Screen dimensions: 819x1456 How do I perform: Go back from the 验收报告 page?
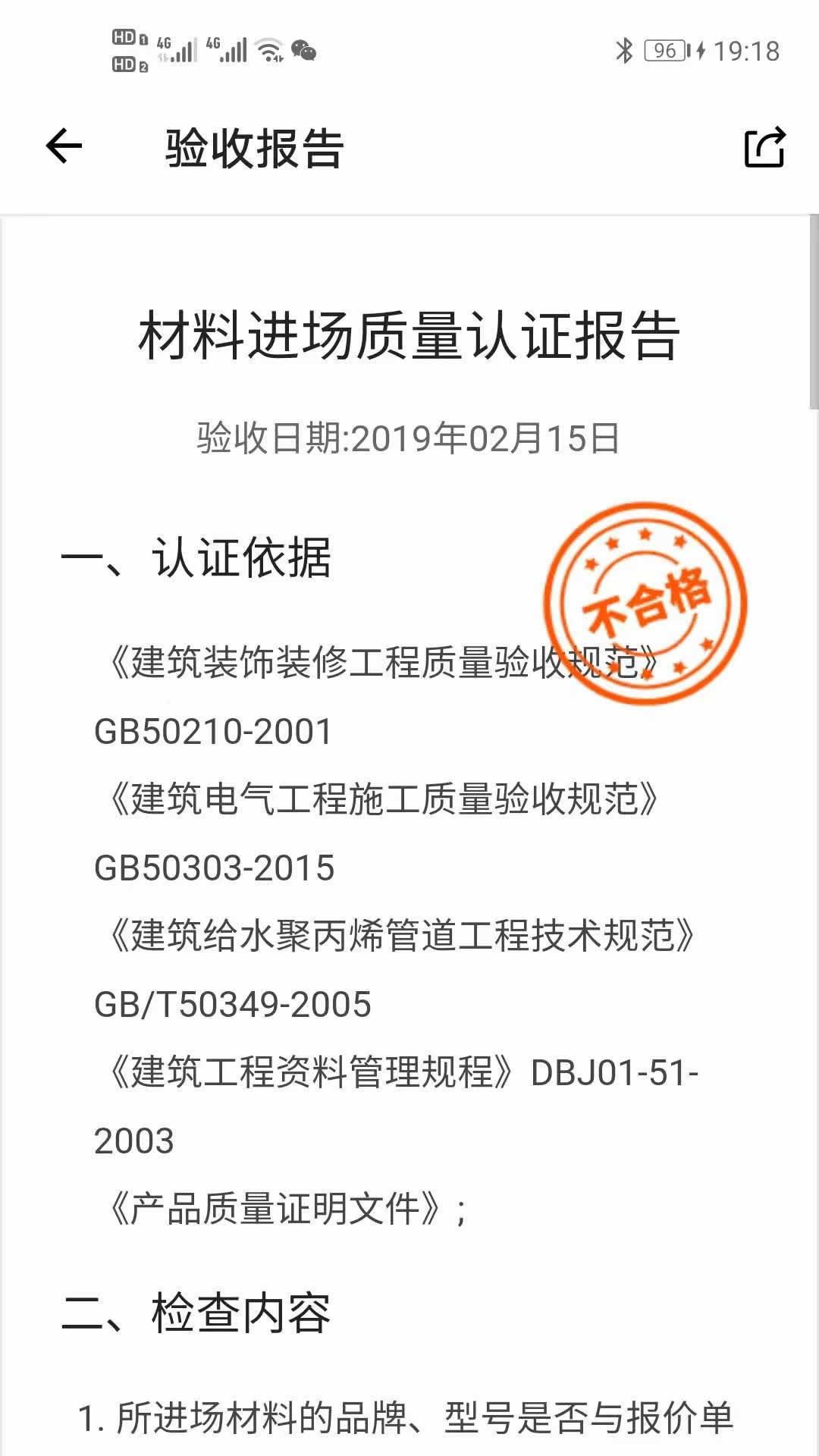point(64,146)
